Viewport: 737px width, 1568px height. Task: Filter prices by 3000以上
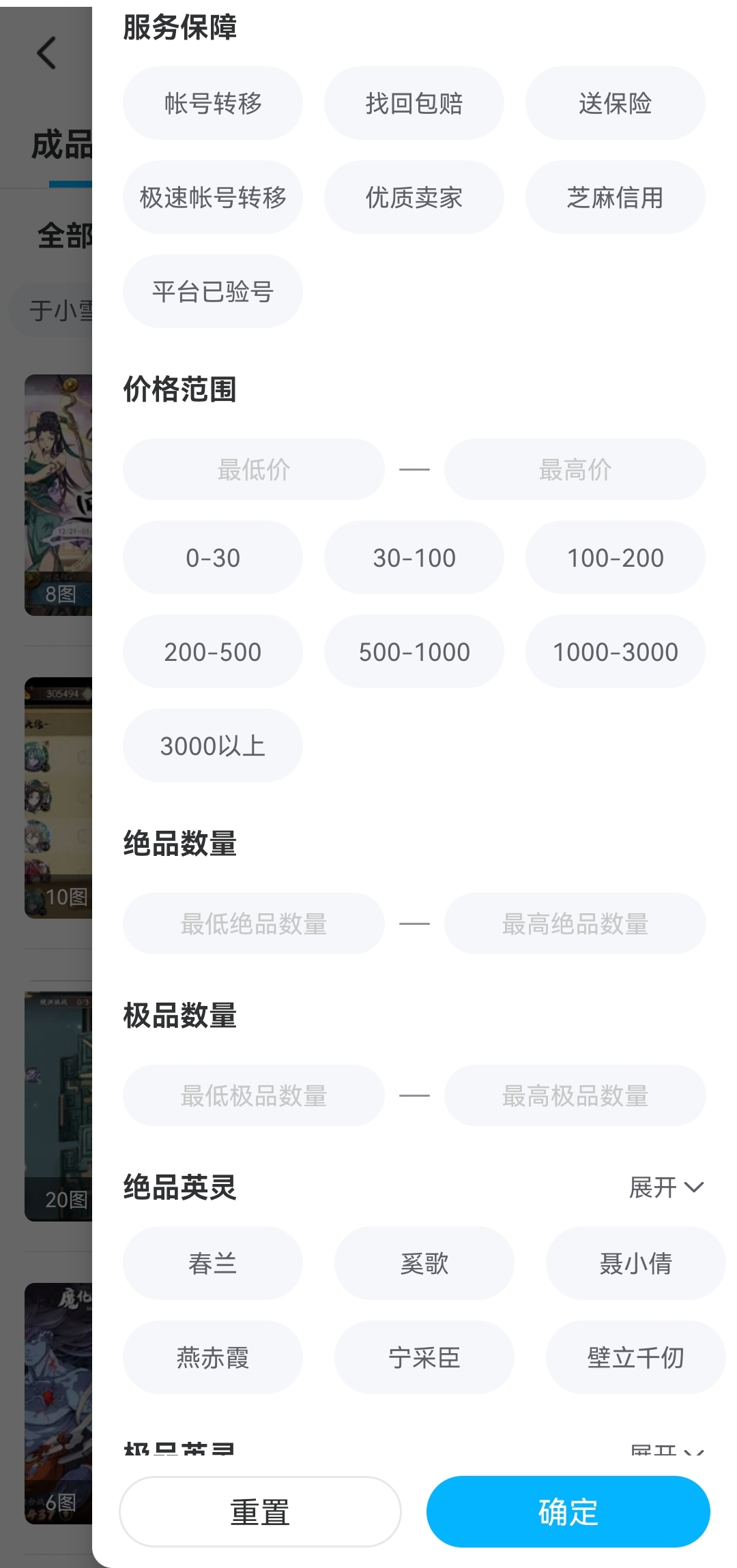[x=212, y=745]
